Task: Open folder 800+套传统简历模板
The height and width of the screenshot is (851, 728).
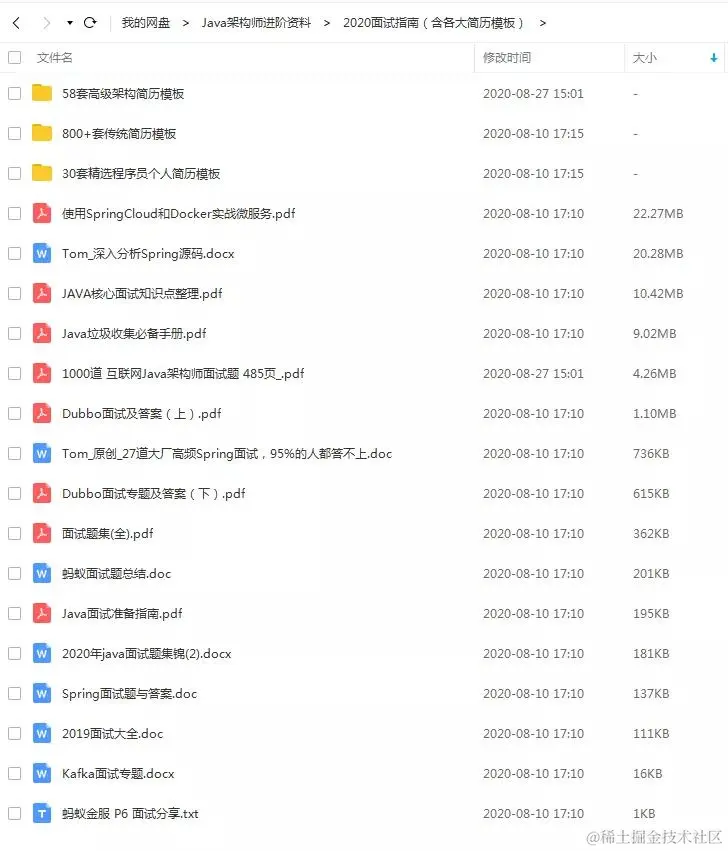Action: [119, 134]
